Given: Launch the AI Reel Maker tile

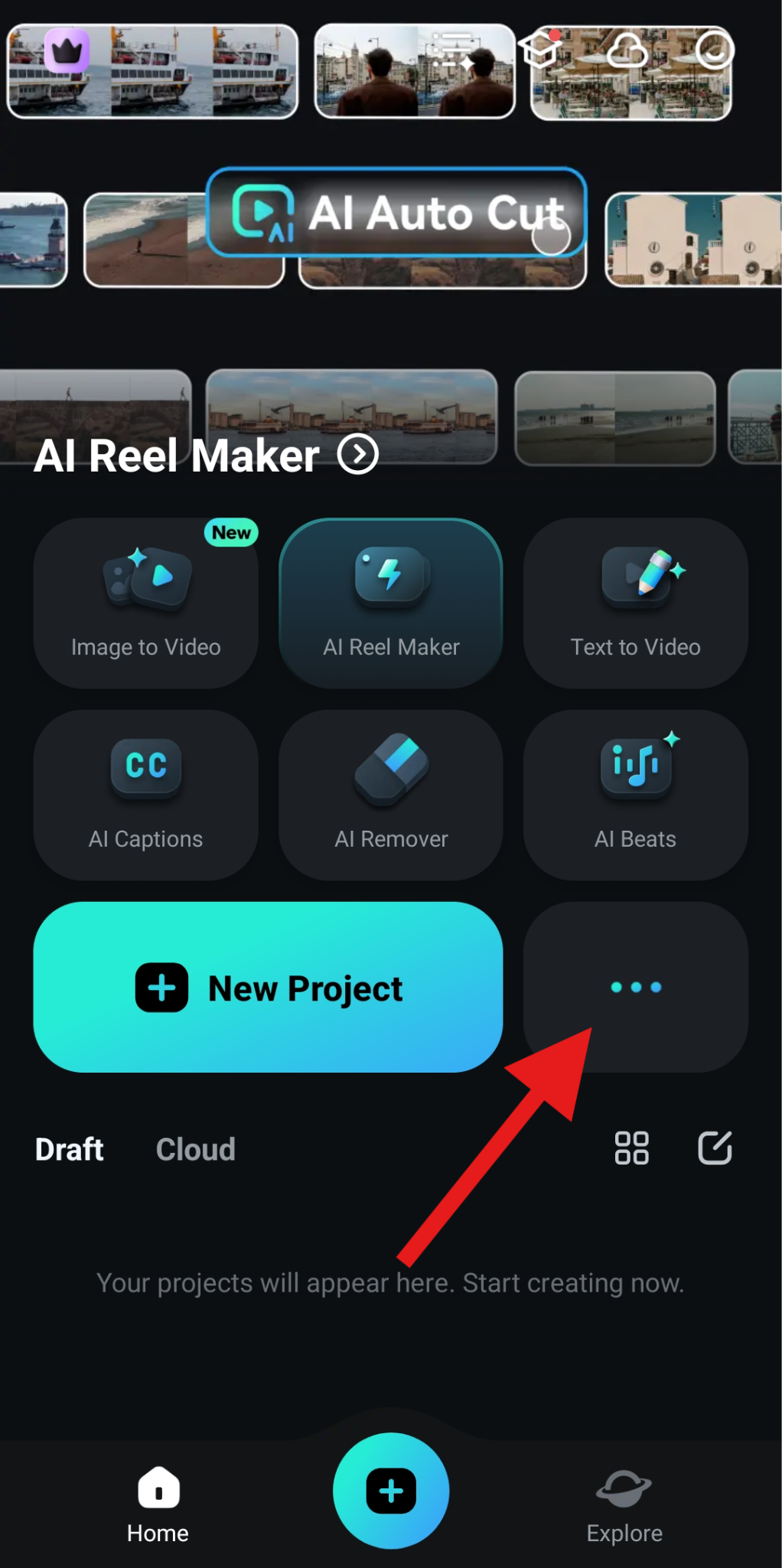Looking at the screenshot, I should 391,603.
